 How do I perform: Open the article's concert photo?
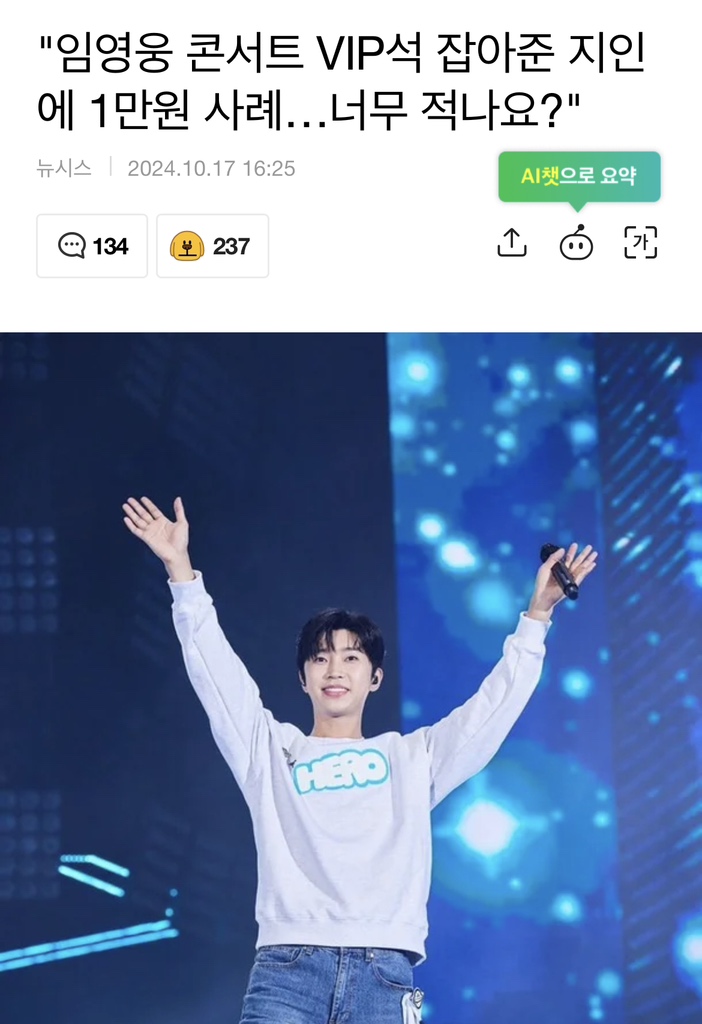[x=351, y=678]
